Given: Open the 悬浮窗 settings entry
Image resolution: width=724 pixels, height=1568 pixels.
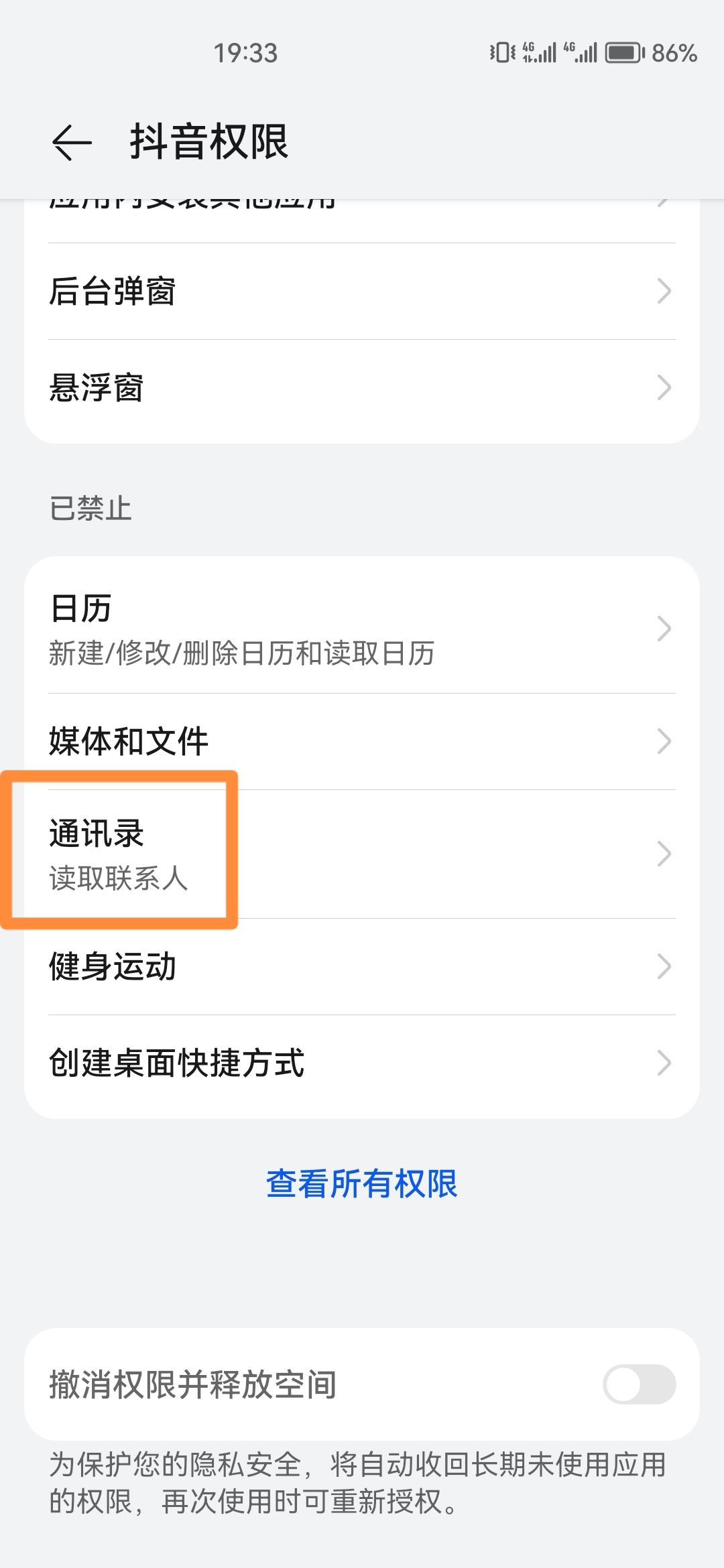Looking at the screenshot, I should tap(362, 387).
